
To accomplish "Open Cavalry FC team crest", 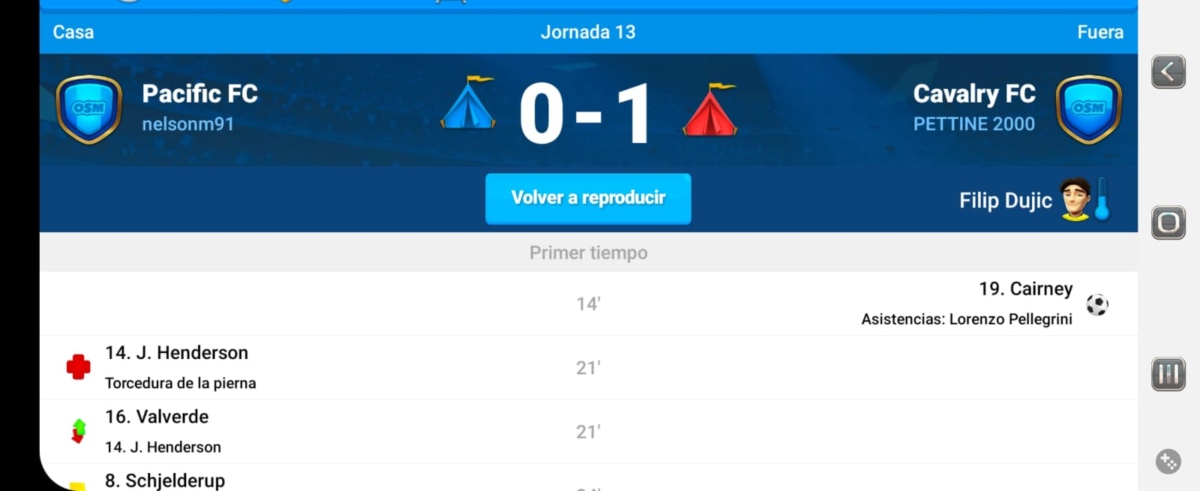I will pyautogui.click(x=1088, y=109).
